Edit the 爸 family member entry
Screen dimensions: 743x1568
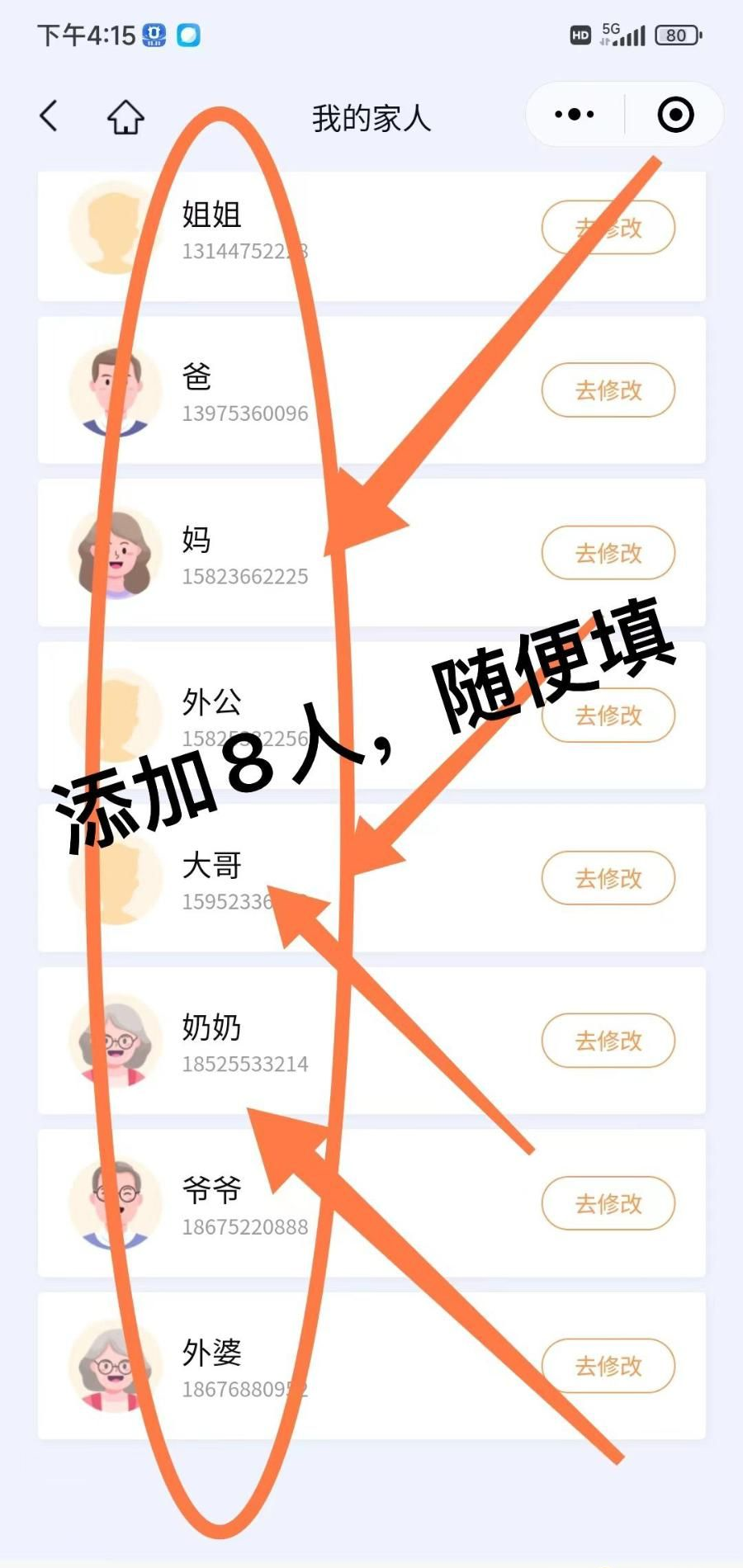608,390
